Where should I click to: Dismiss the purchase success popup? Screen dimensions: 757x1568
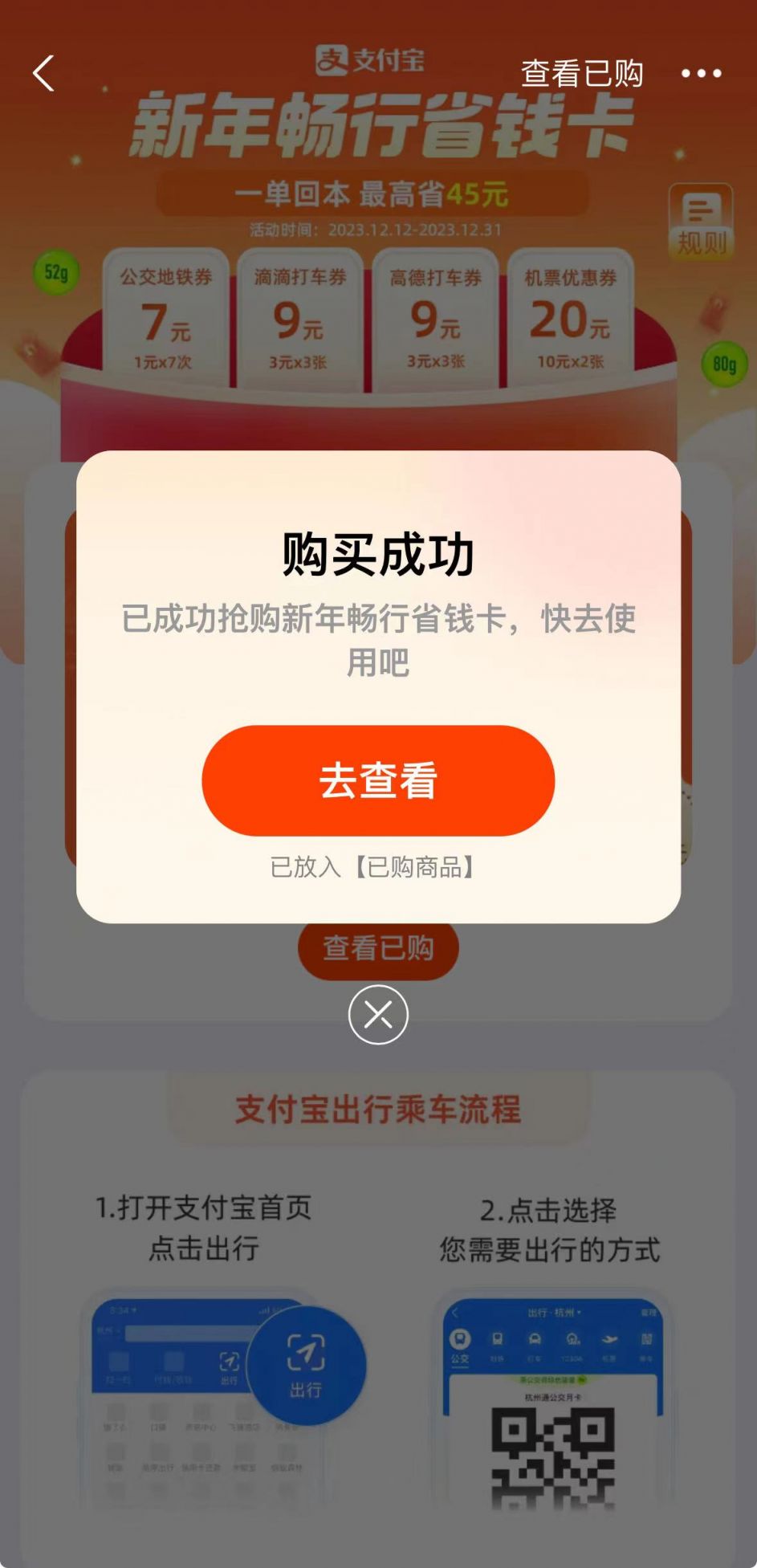tap(378, 1015)
